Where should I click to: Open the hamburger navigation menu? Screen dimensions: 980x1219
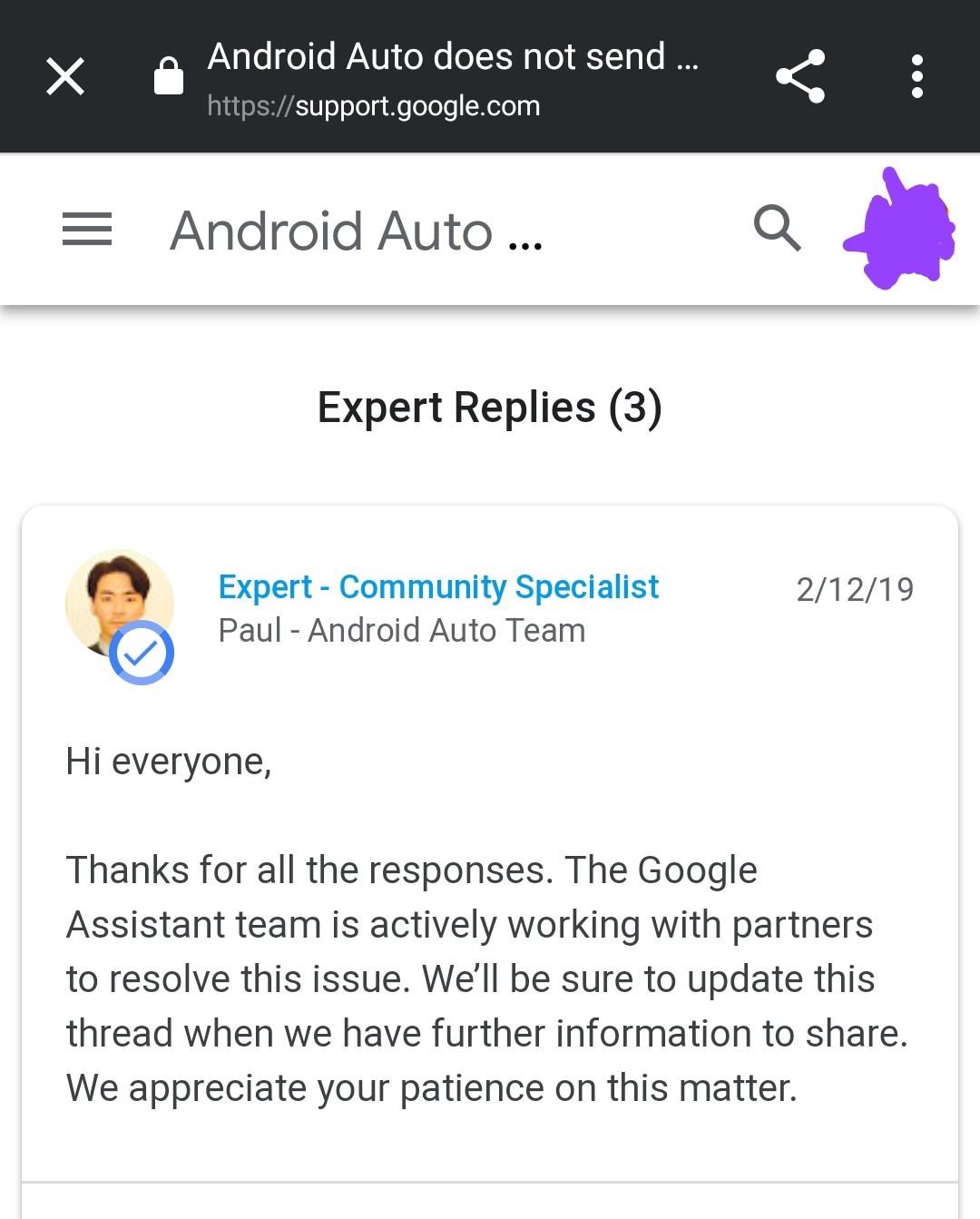click(x=87, y=230)
